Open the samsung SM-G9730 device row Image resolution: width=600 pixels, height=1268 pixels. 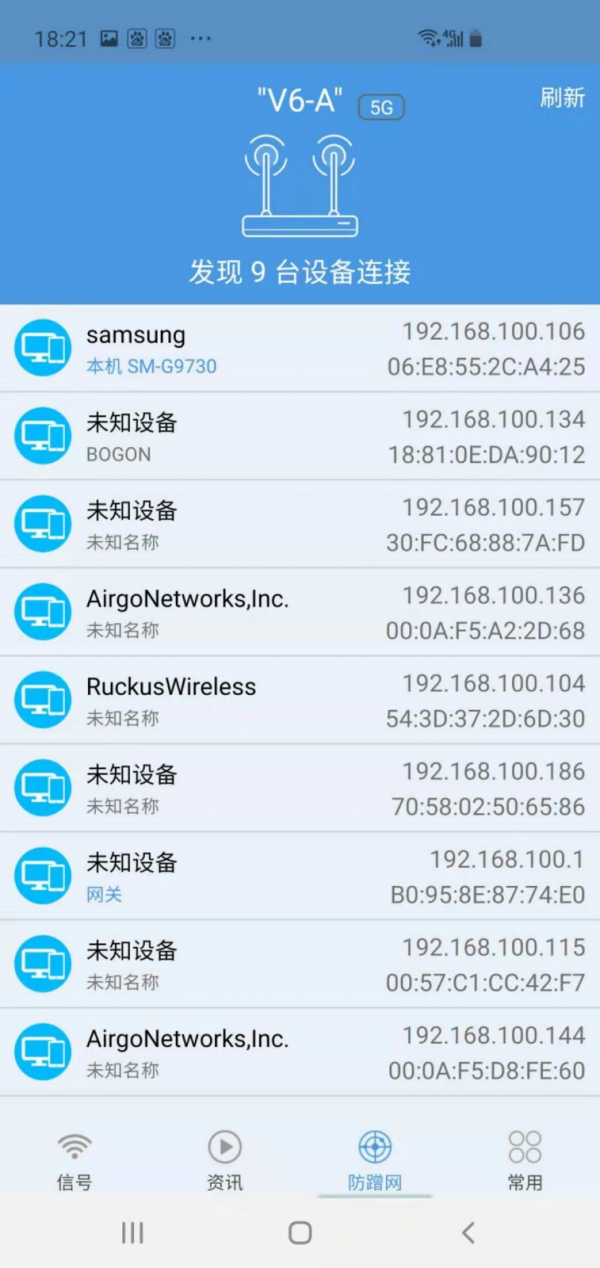pos(300,348)
